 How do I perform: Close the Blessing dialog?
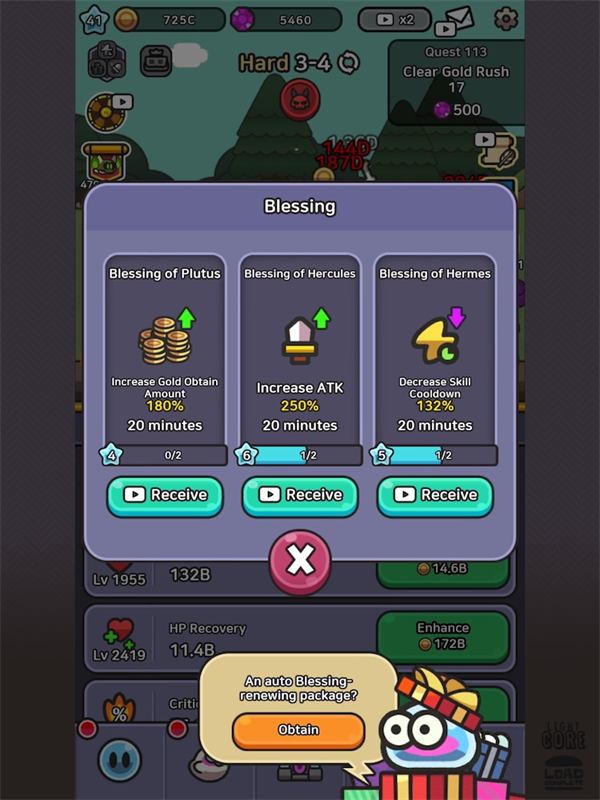300,560
